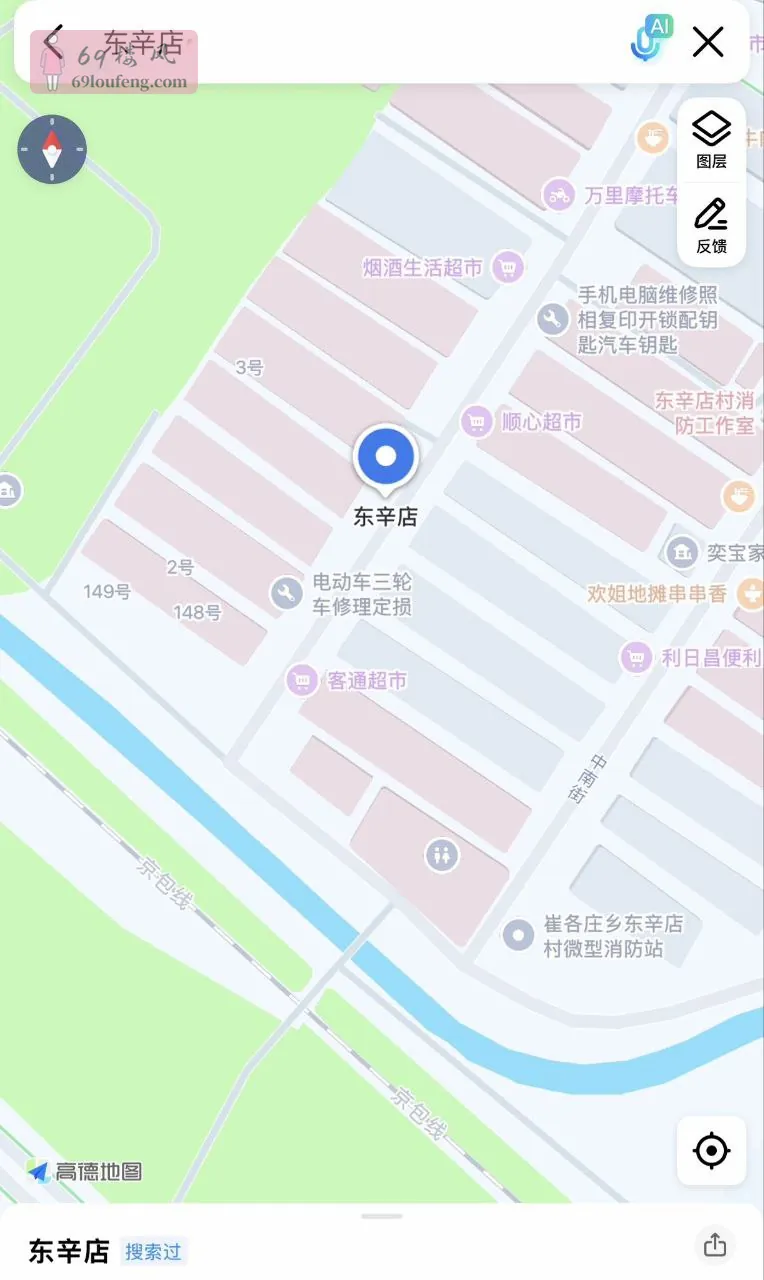Tap the blue 东辛店 location pin
The height and width of the screenshot is (1280, 764).
click(x=386, y=457)
